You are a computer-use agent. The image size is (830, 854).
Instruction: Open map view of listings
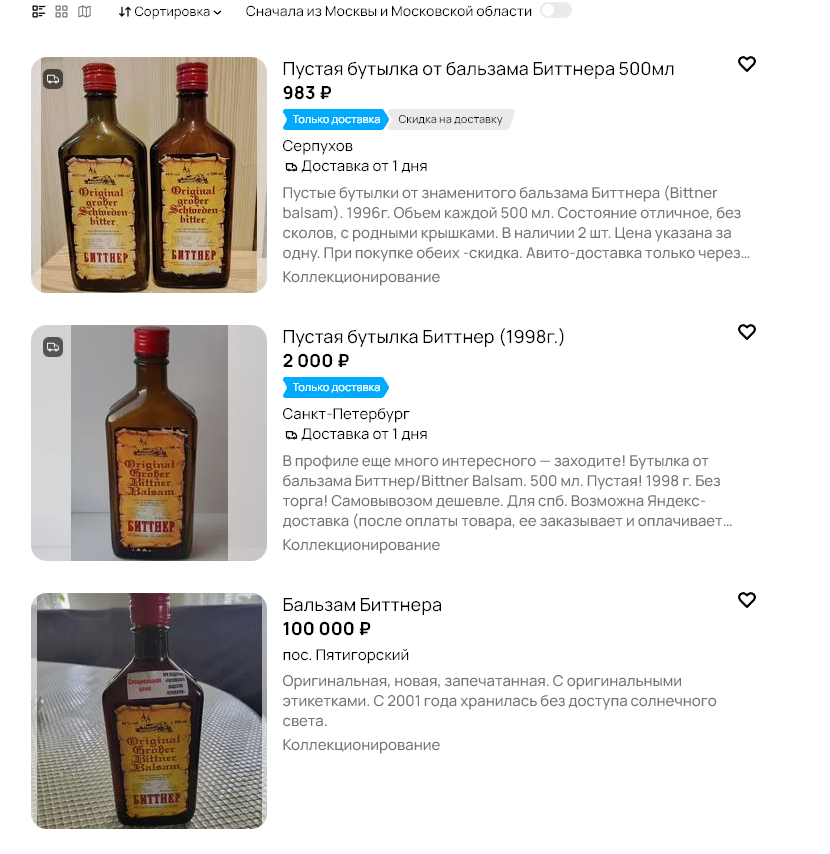pos(85,12)
